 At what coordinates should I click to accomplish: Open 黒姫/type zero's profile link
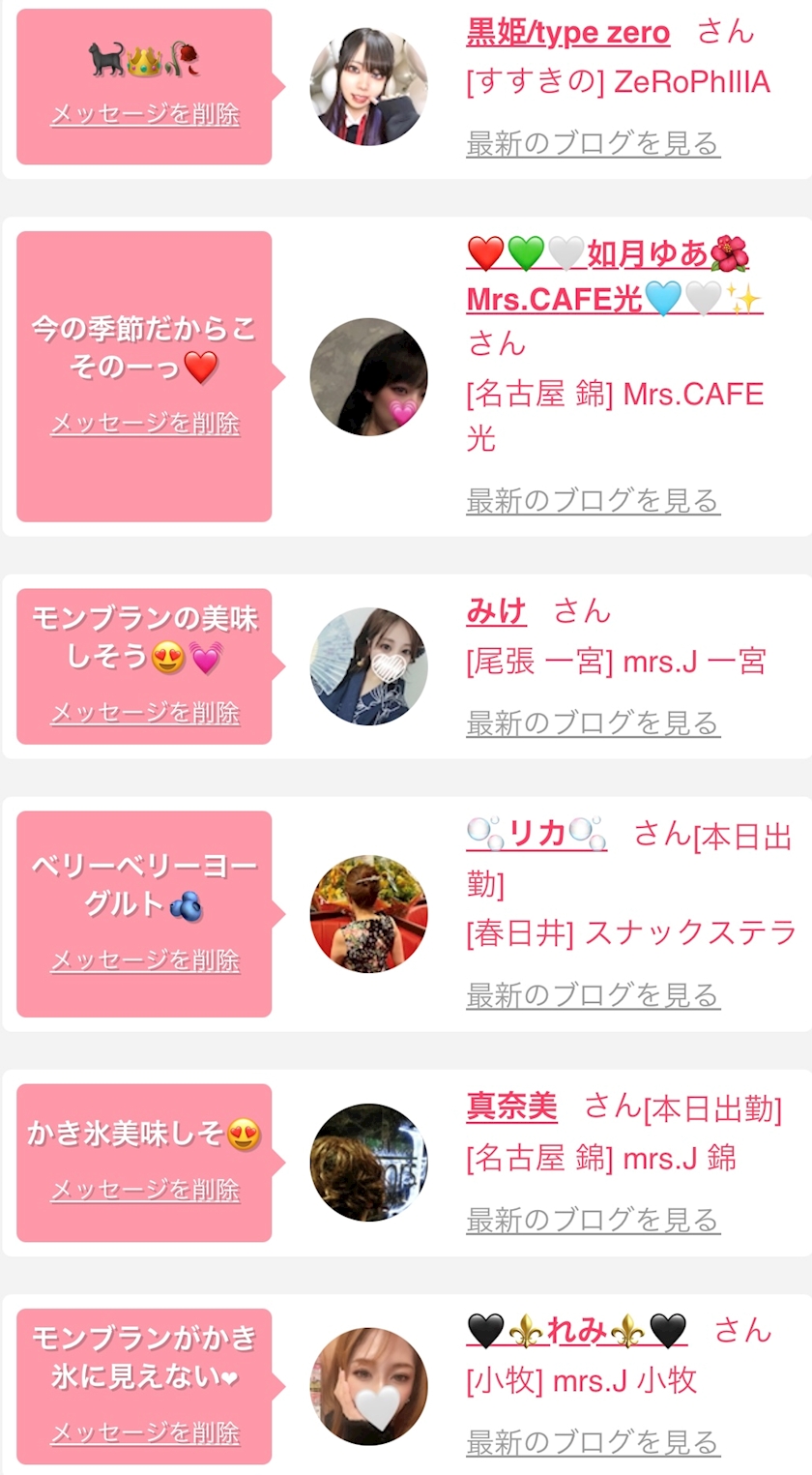pyautogui.click(x=567, y=33)
